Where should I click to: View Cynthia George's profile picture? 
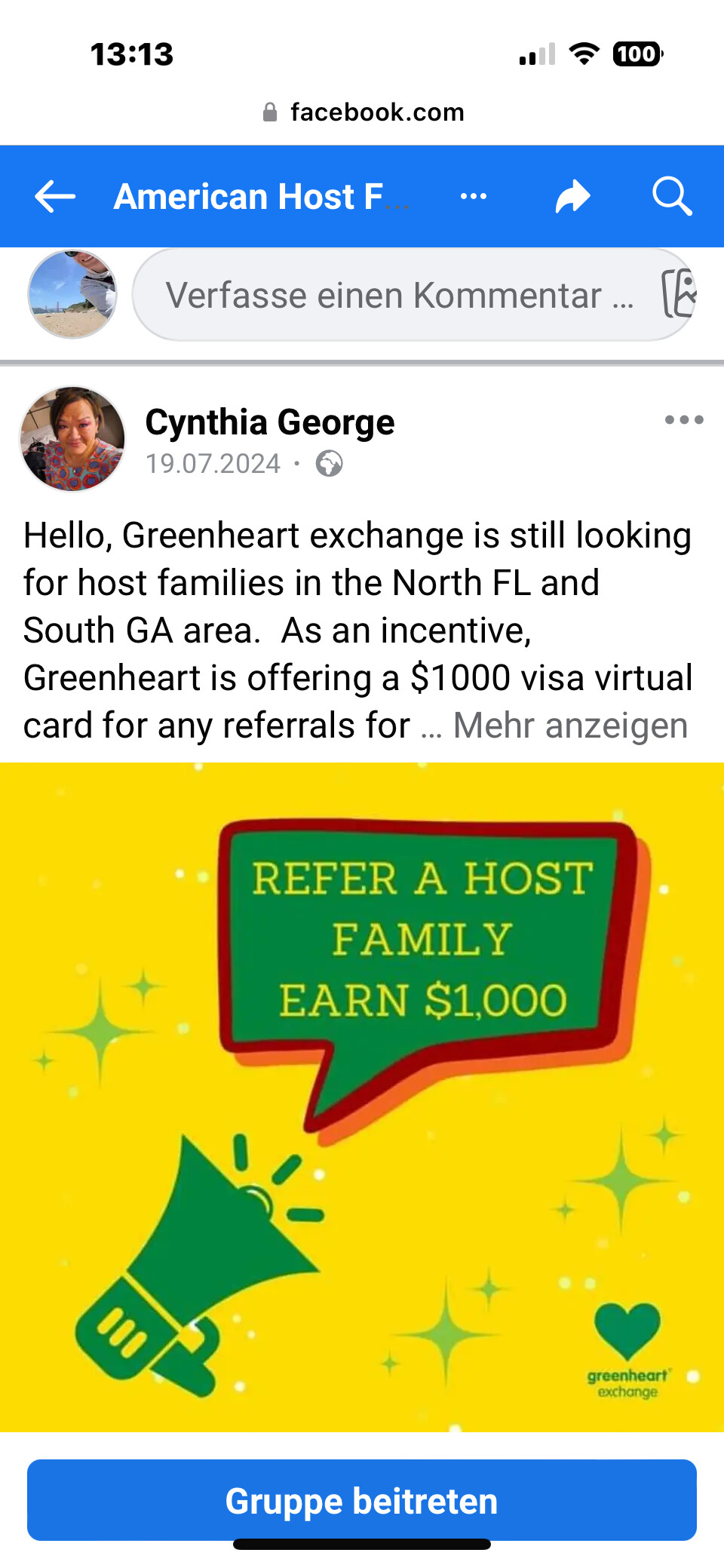[x=72, y=439]
